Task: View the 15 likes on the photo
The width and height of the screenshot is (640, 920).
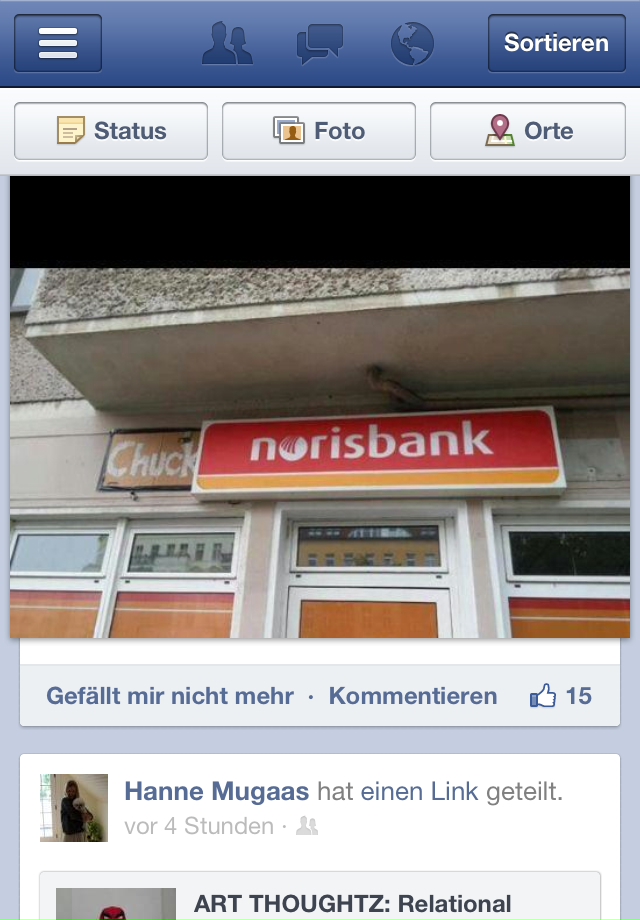Action: [x=561, y=696]
